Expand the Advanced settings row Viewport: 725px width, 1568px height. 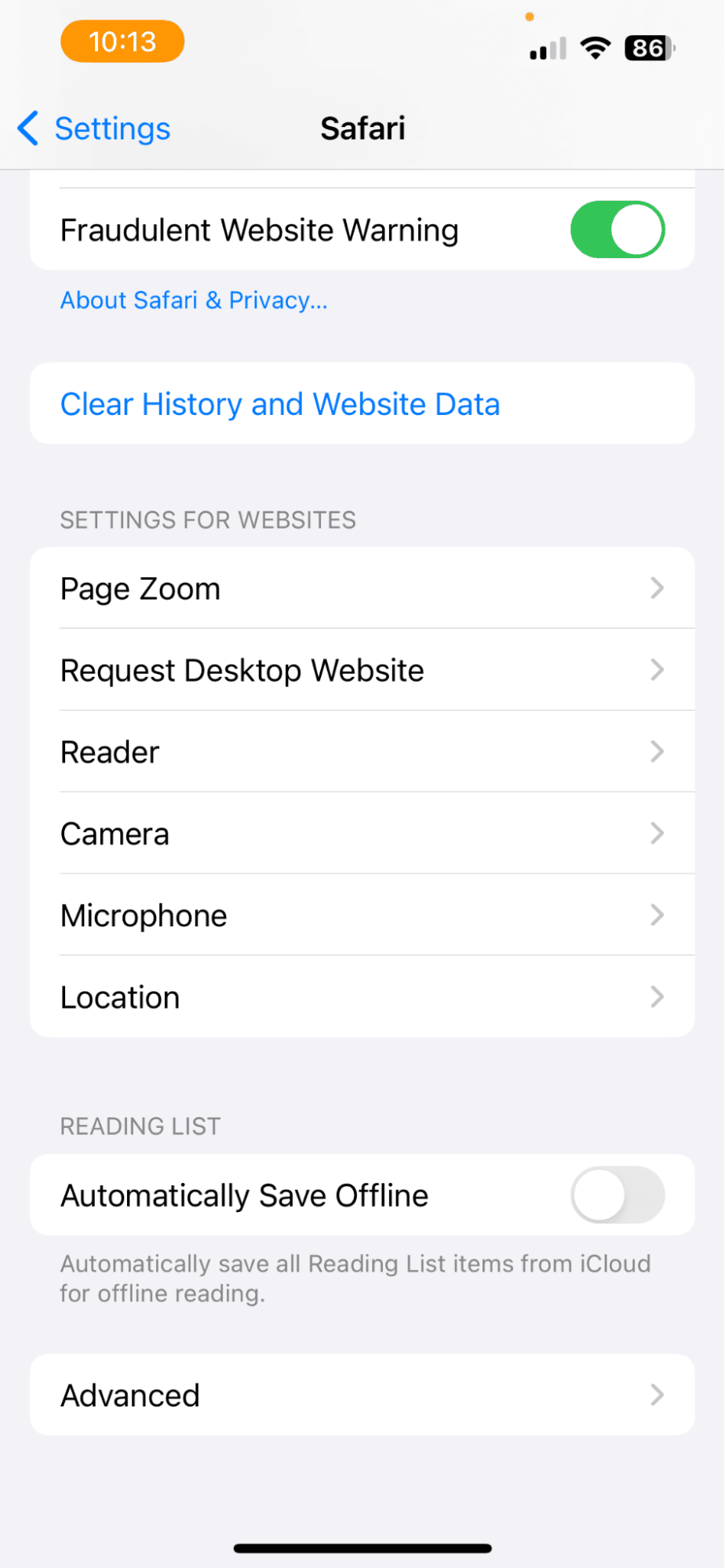point(362,1395)
